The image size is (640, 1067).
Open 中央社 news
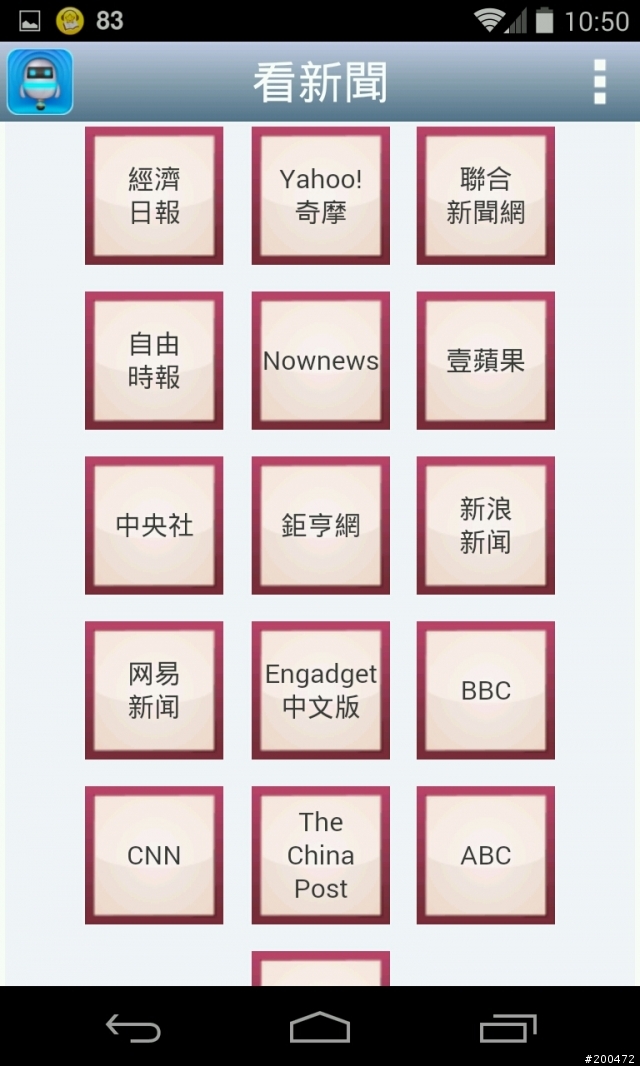click(154, 525)
